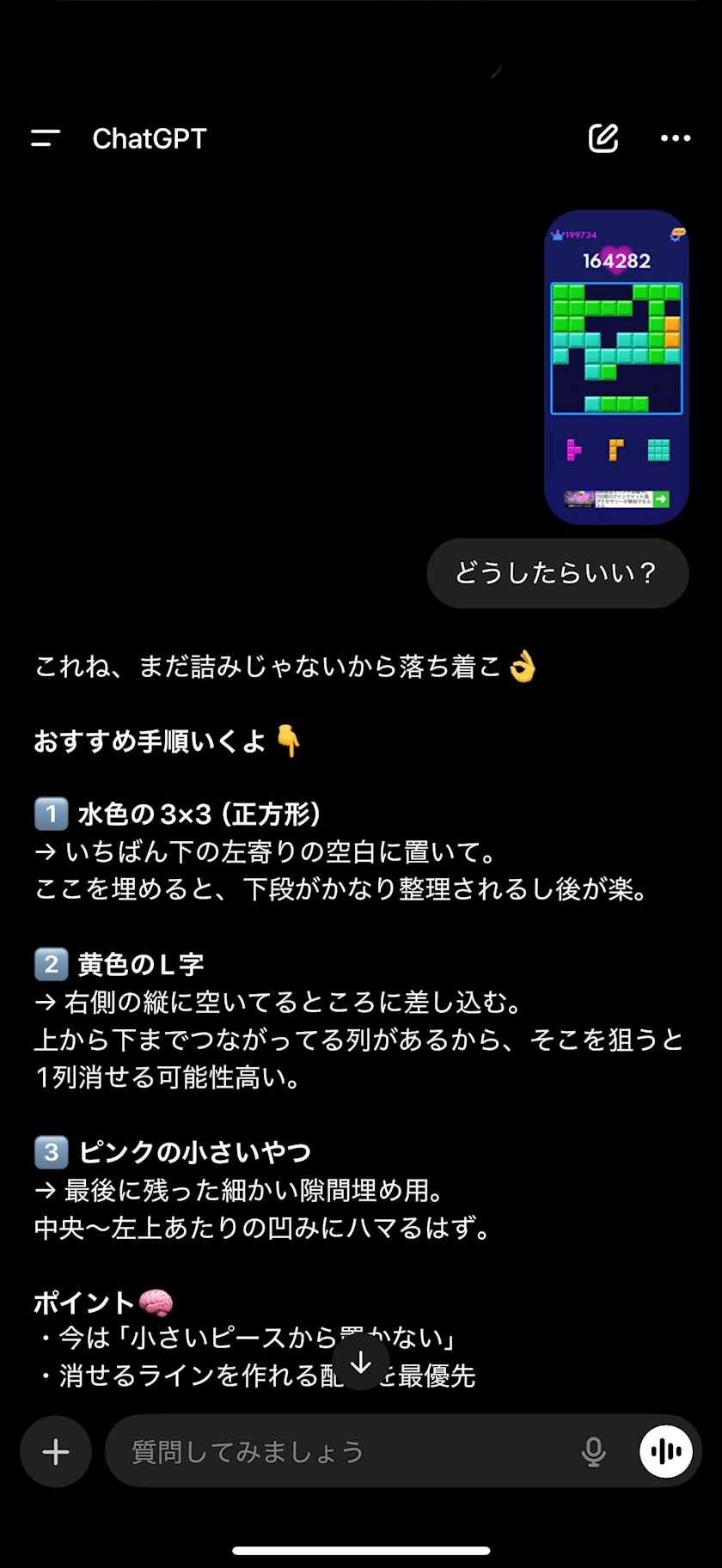Viewport: 722px width, 1568px height.
Task: Launch voice mode with the waveform button
Action: (x=666, y=1451)
